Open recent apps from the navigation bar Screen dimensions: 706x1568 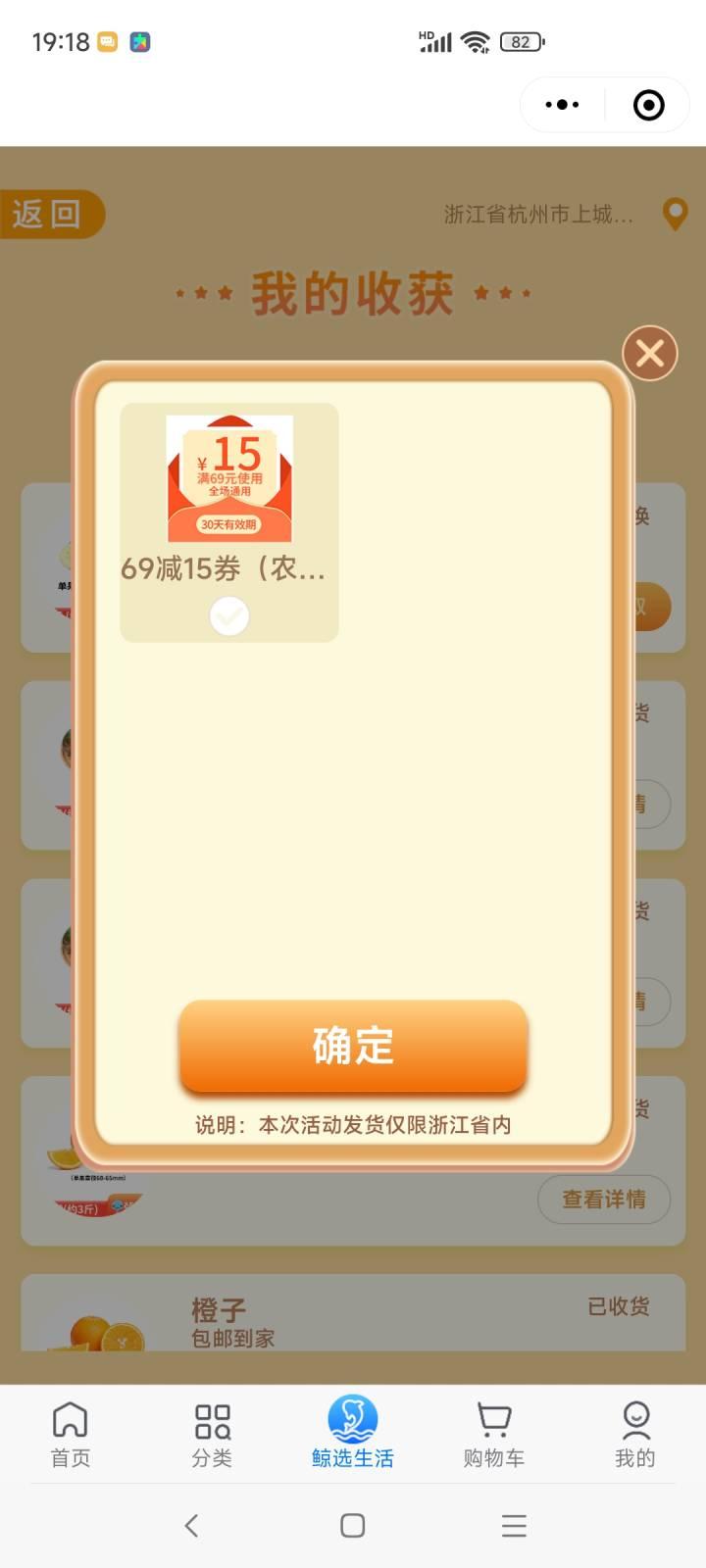[x=514, y=1525]
